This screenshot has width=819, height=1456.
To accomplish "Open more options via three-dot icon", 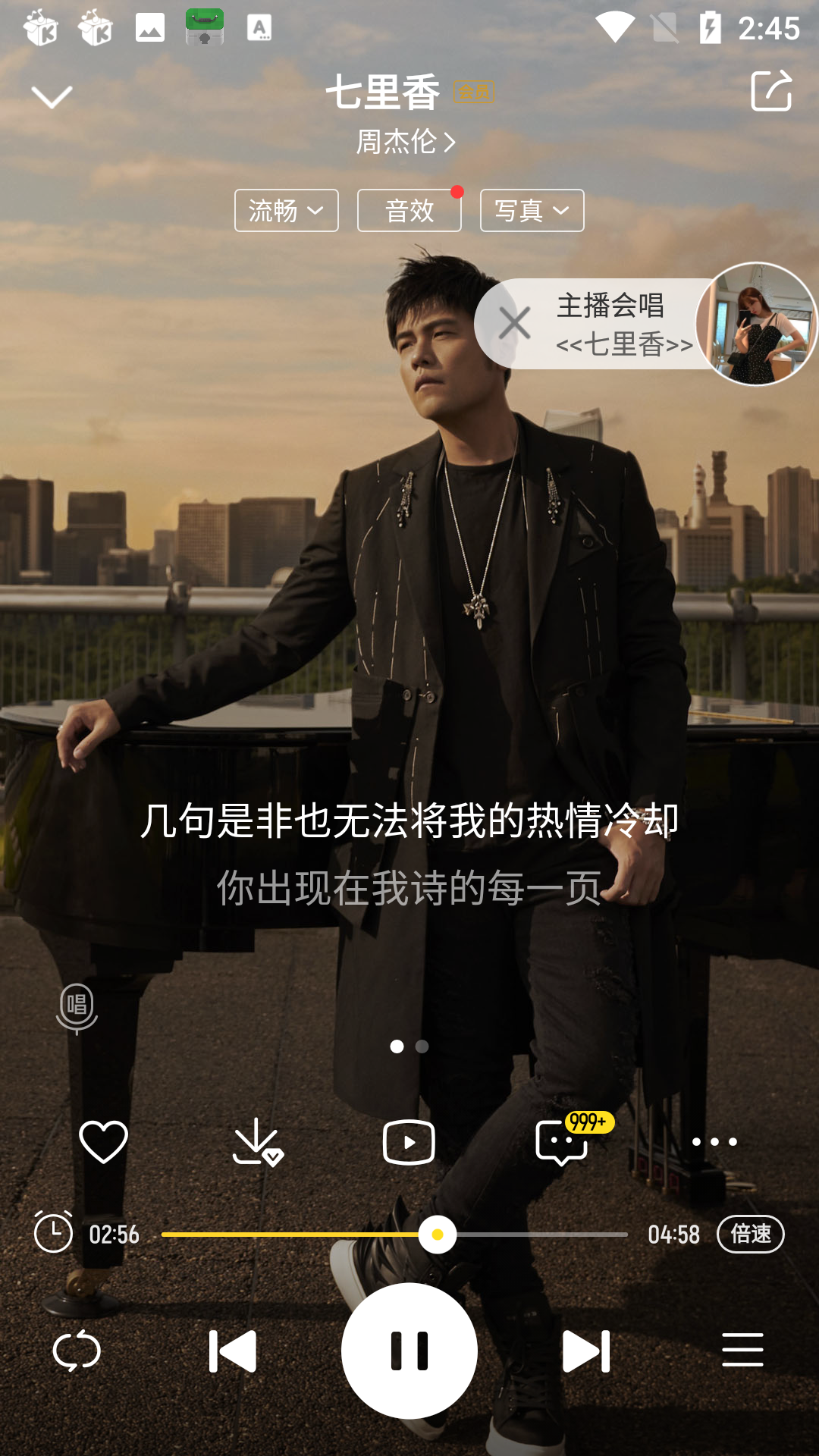I will (x=714, y=1141).
